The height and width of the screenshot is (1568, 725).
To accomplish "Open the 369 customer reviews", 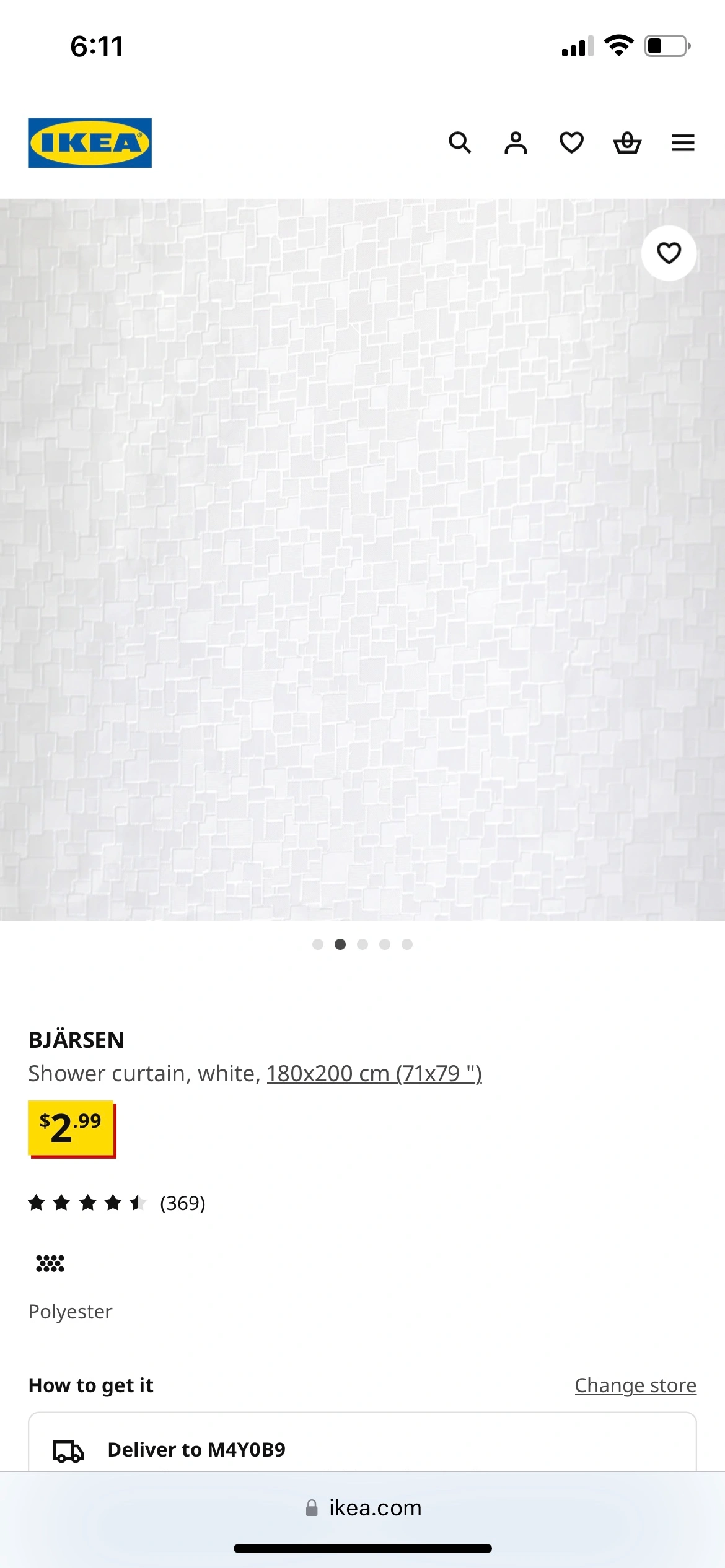I will [x=117, y=1203].
